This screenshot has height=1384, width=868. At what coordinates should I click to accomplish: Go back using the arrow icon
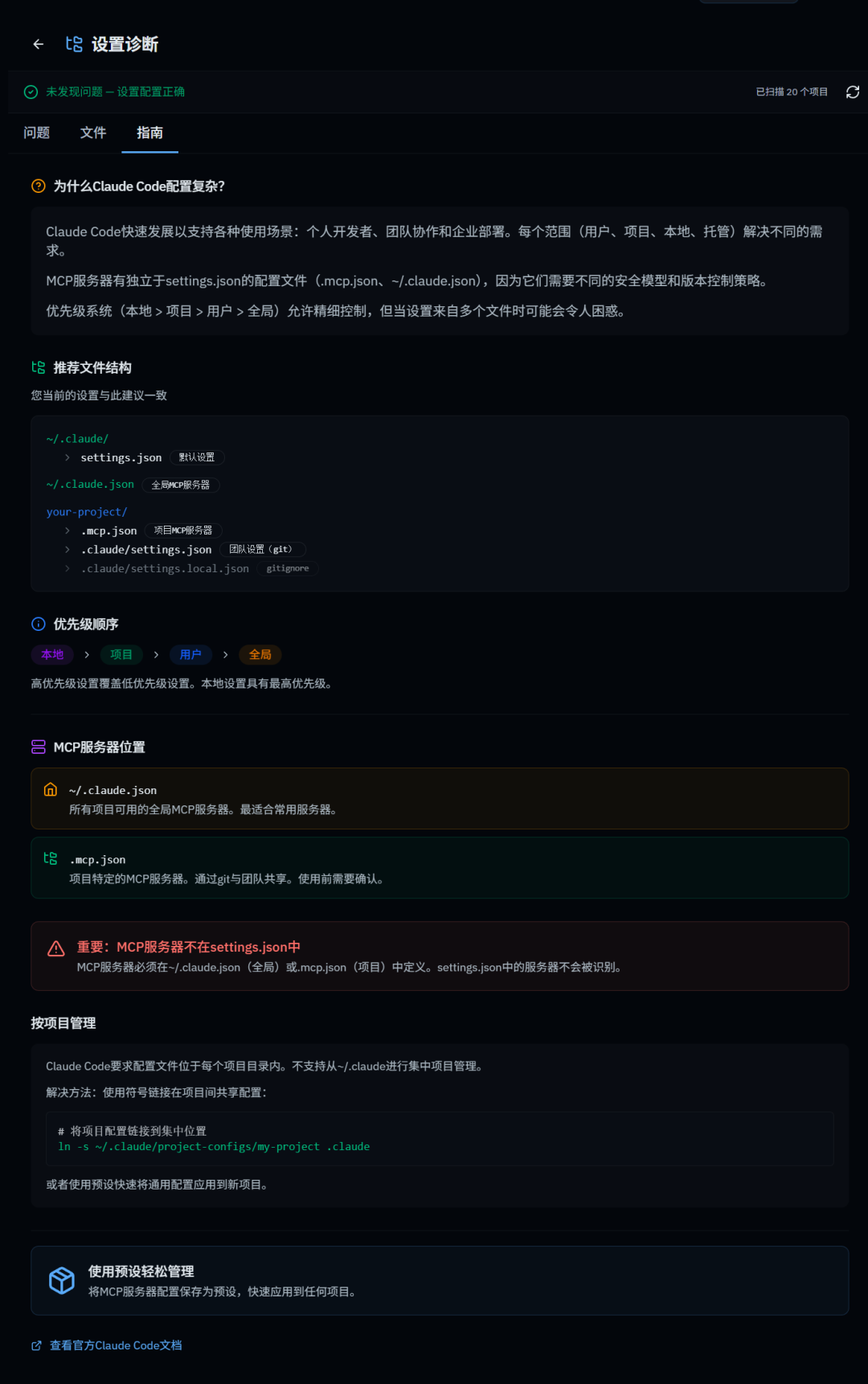(x=39, y=44)
